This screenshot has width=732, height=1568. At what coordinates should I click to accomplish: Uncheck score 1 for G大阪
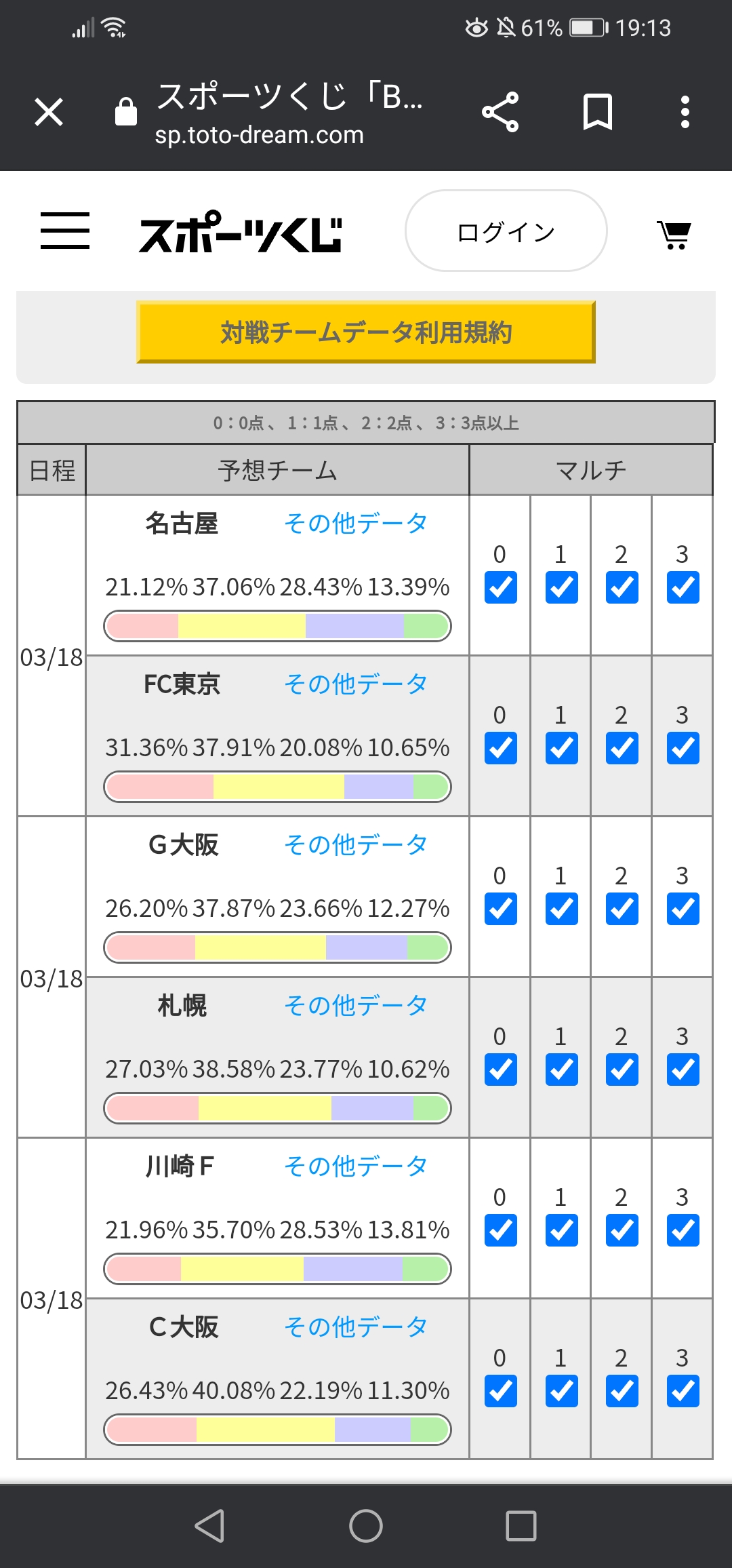pyautogui.click(x=562, y=909)
